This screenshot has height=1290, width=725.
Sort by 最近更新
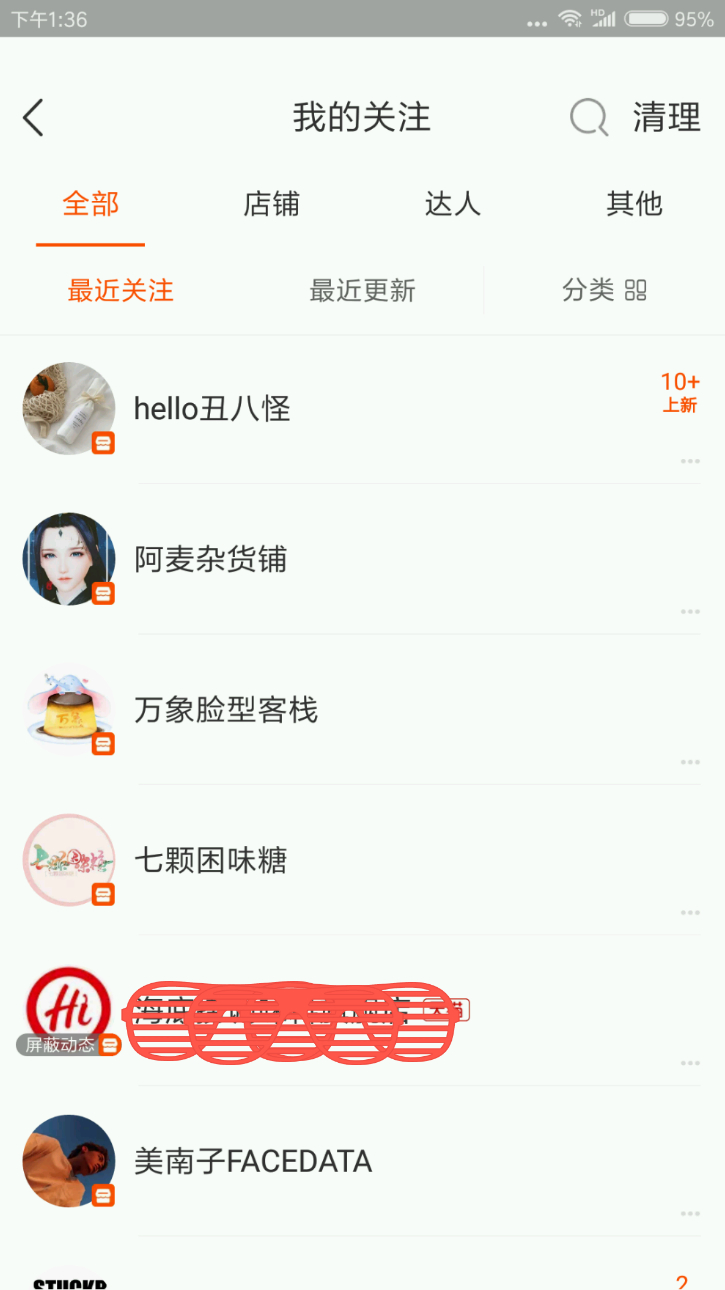click(362, 291)
